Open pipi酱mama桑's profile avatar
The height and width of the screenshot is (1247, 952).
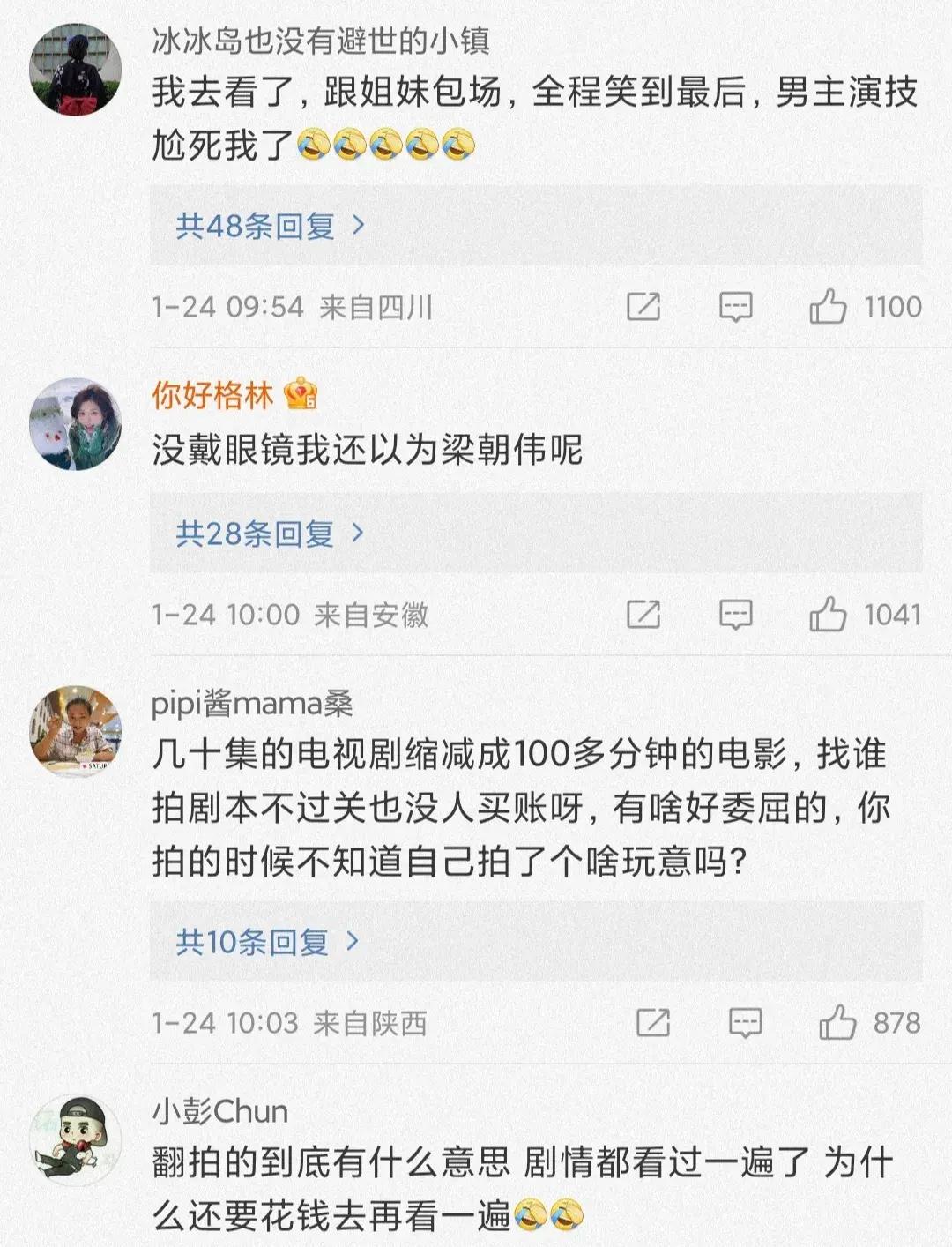[76, 731]
